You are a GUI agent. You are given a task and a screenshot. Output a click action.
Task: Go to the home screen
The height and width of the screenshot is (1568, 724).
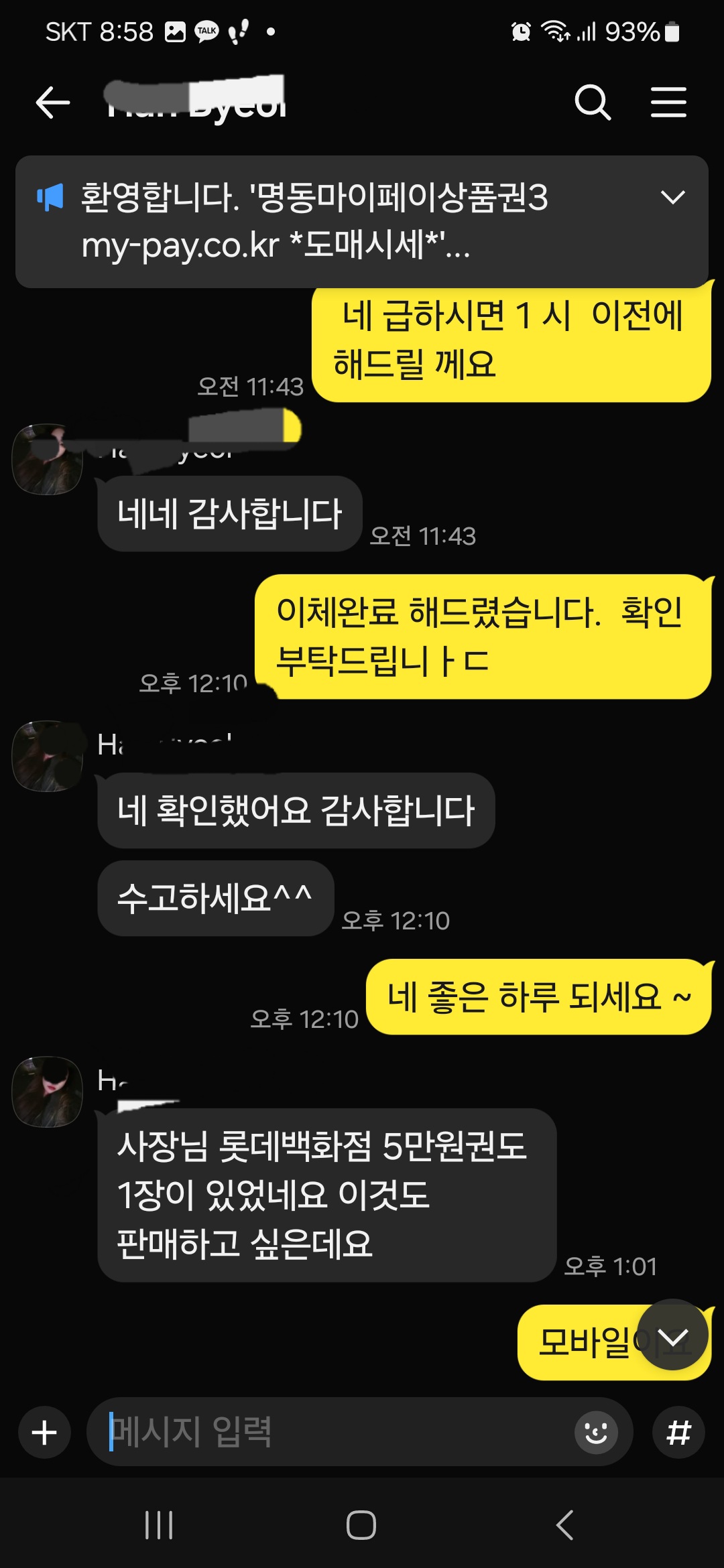tap(361, 1525)
